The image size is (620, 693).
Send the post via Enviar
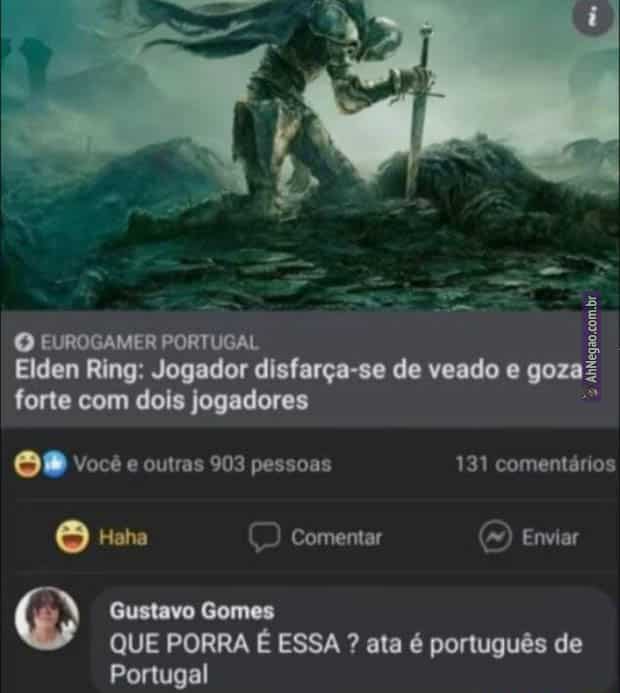[530, 537]
